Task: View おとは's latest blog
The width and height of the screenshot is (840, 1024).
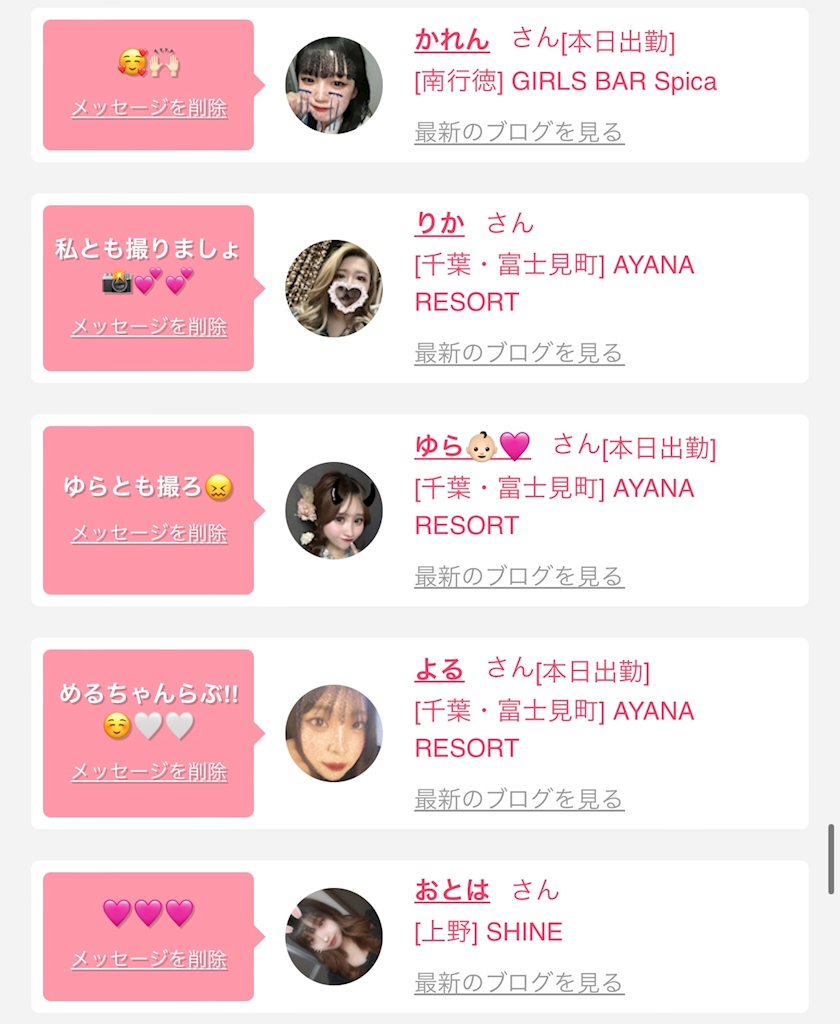Action: point(519,982)
